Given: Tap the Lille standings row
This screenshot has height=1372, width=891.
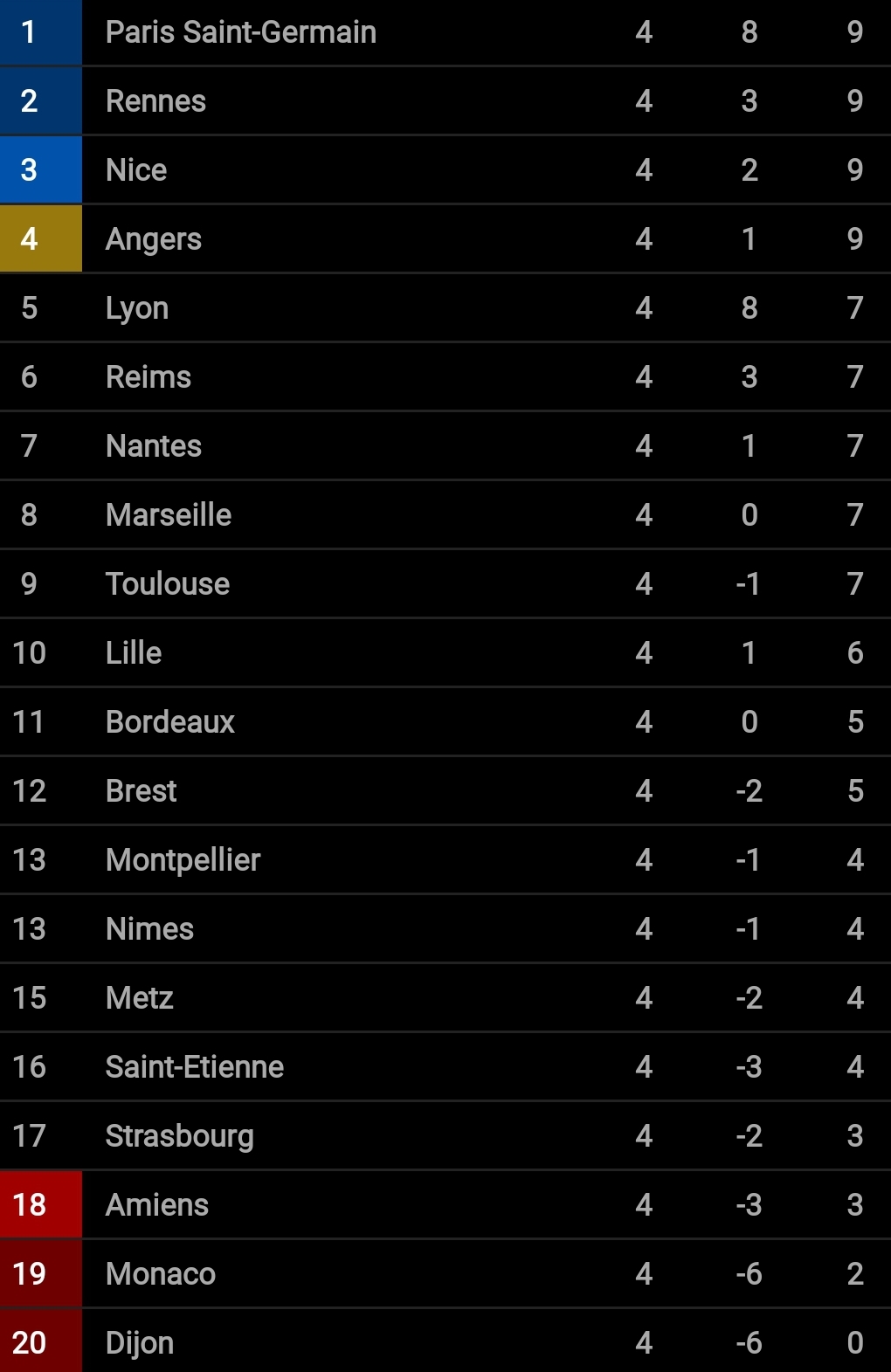Looking at the screenshot, I should pyautogui.click(x=445, y=653).
